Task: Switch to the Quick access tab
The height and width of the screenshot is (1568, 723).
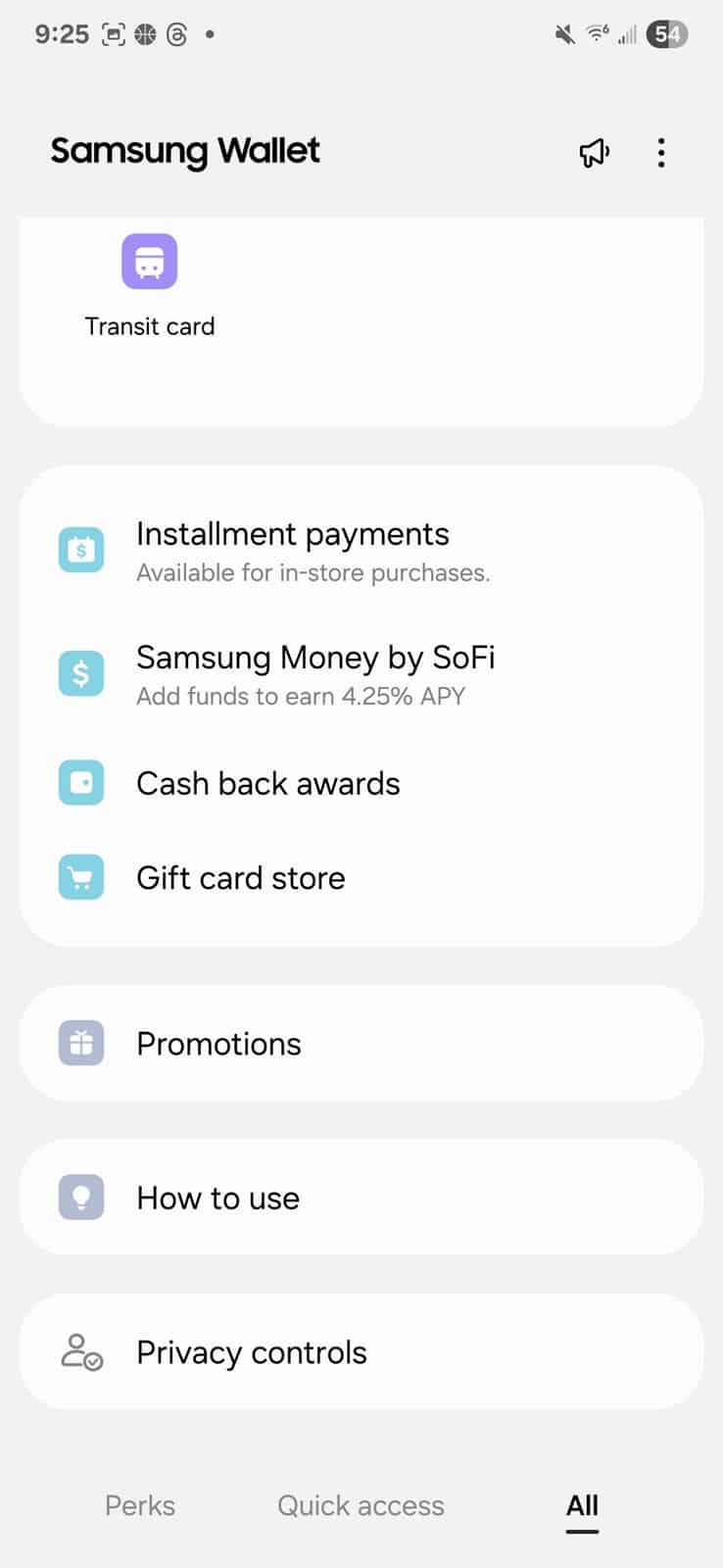Action: (361, 1505)
